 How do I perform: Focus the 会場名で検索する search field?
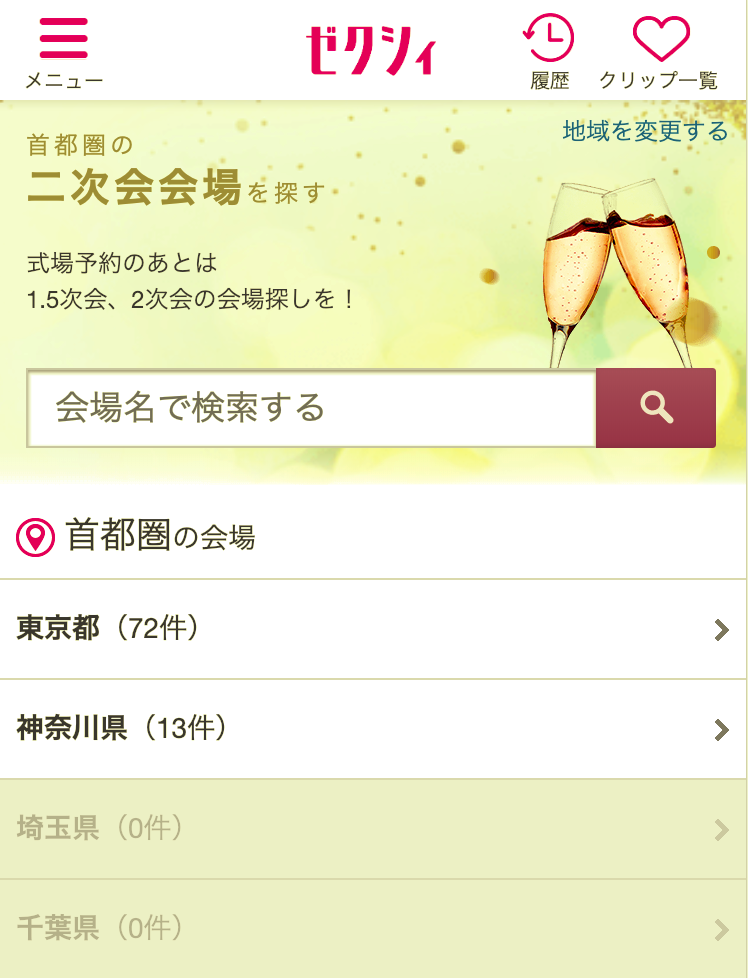tap(311, 408)
